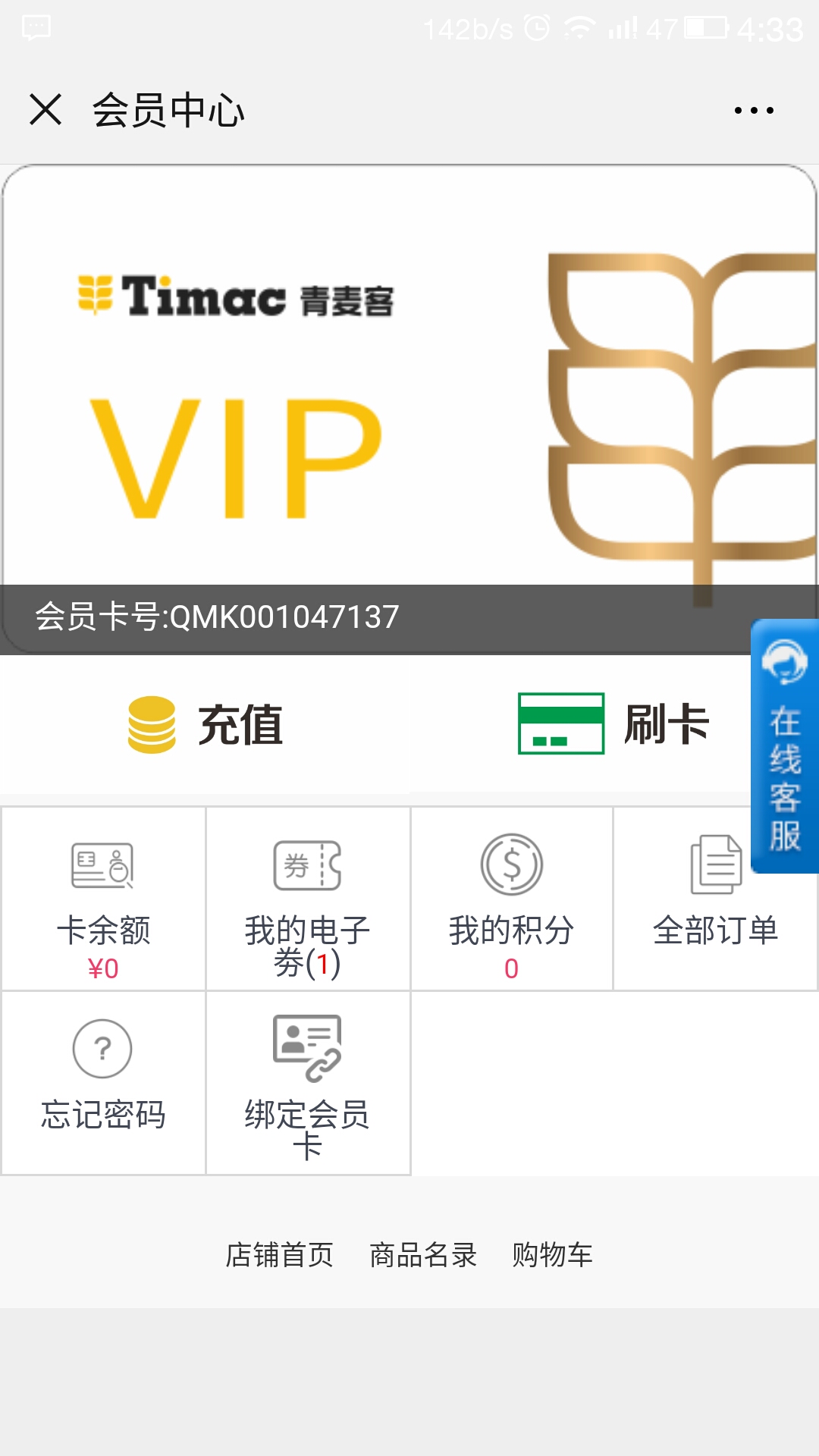Open the three-dot overflow menu
This screenshot has width=819, height=1456.
pyautogui.click(x=754, y=110)
